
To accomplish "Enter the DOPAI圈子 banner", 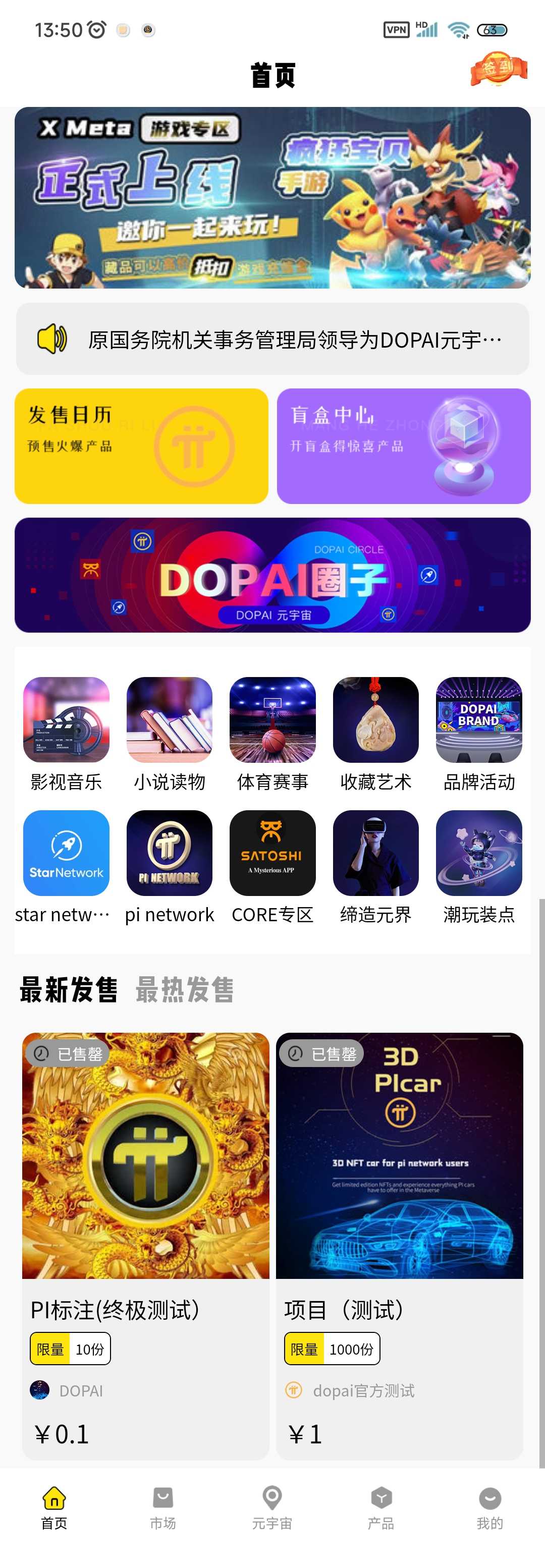I will [272, 575].
